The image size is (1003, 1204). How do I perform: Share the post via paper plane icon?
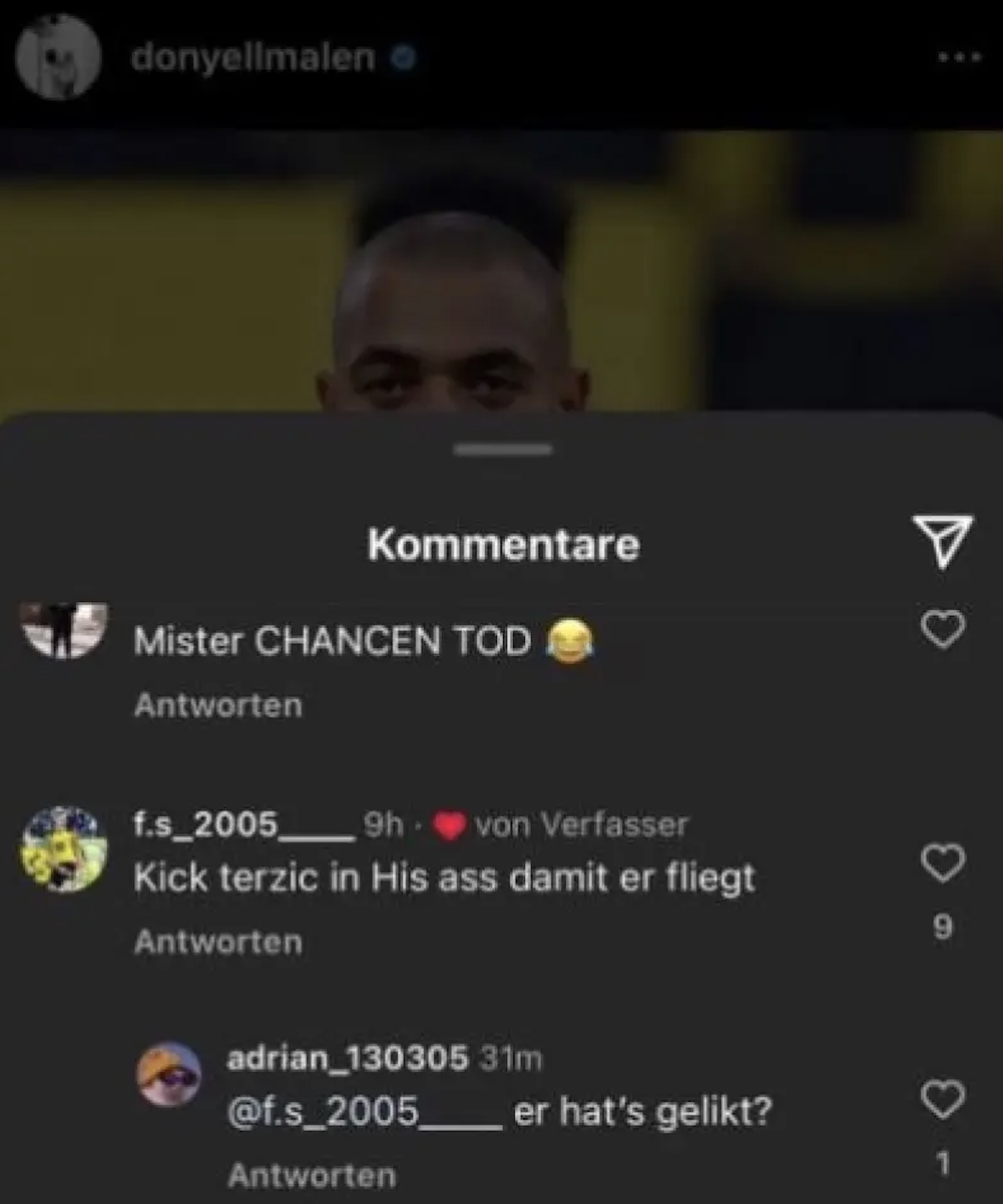[x=942, y=539]
